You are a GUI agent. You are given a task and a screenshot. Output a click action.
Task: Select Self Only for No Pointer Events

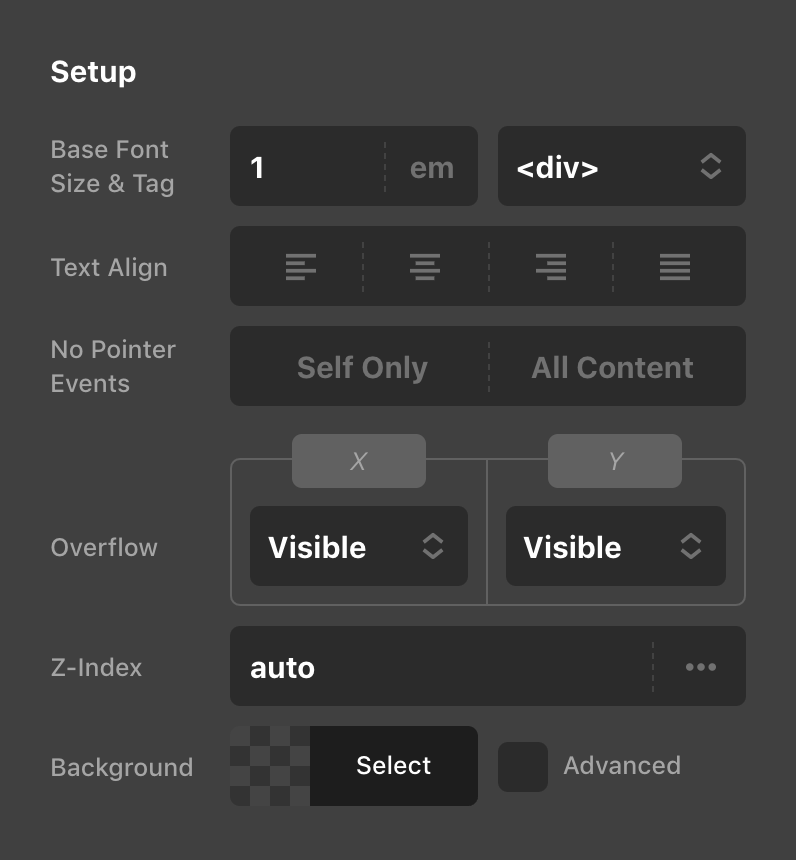point(362,367)
